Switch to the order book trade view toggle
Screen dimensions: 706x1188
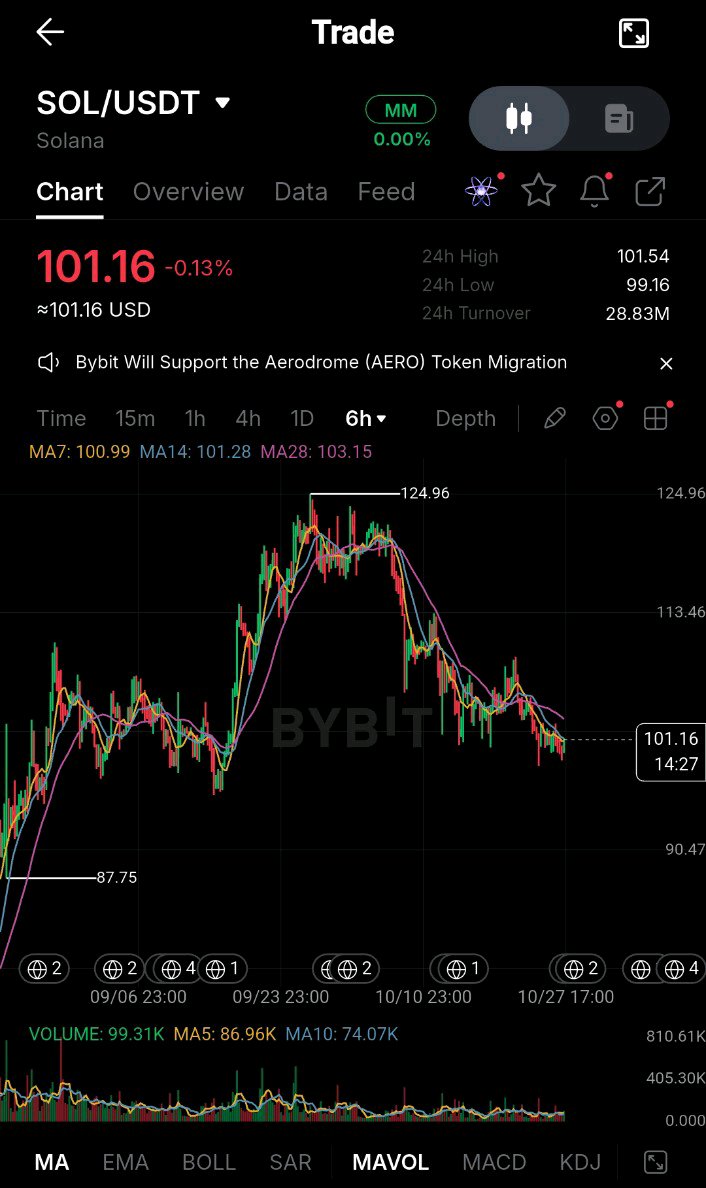(619, 119)
